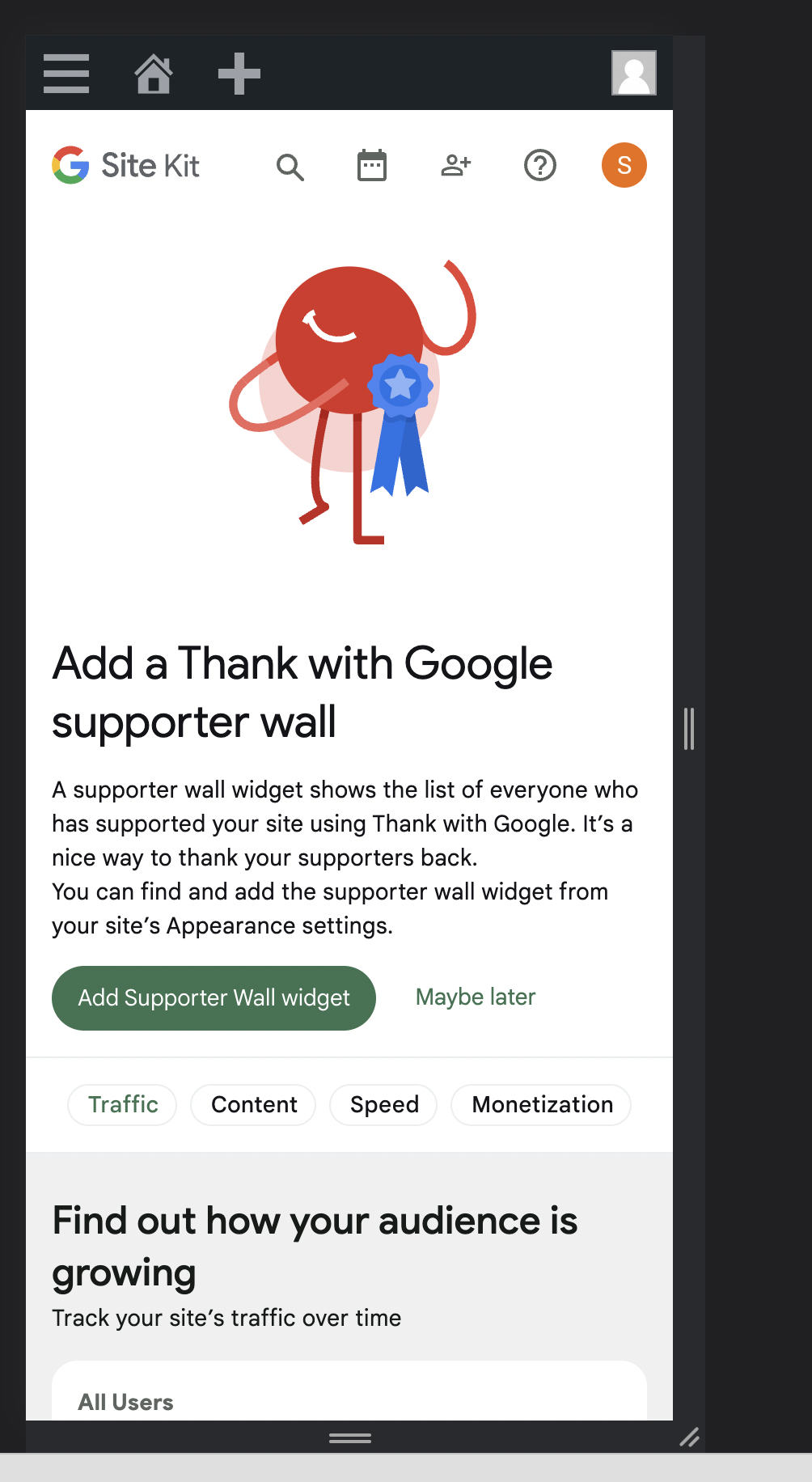Switch to the Speed chip
The width and height of the screenshot is (812, 1482).
coord(384,1105)
